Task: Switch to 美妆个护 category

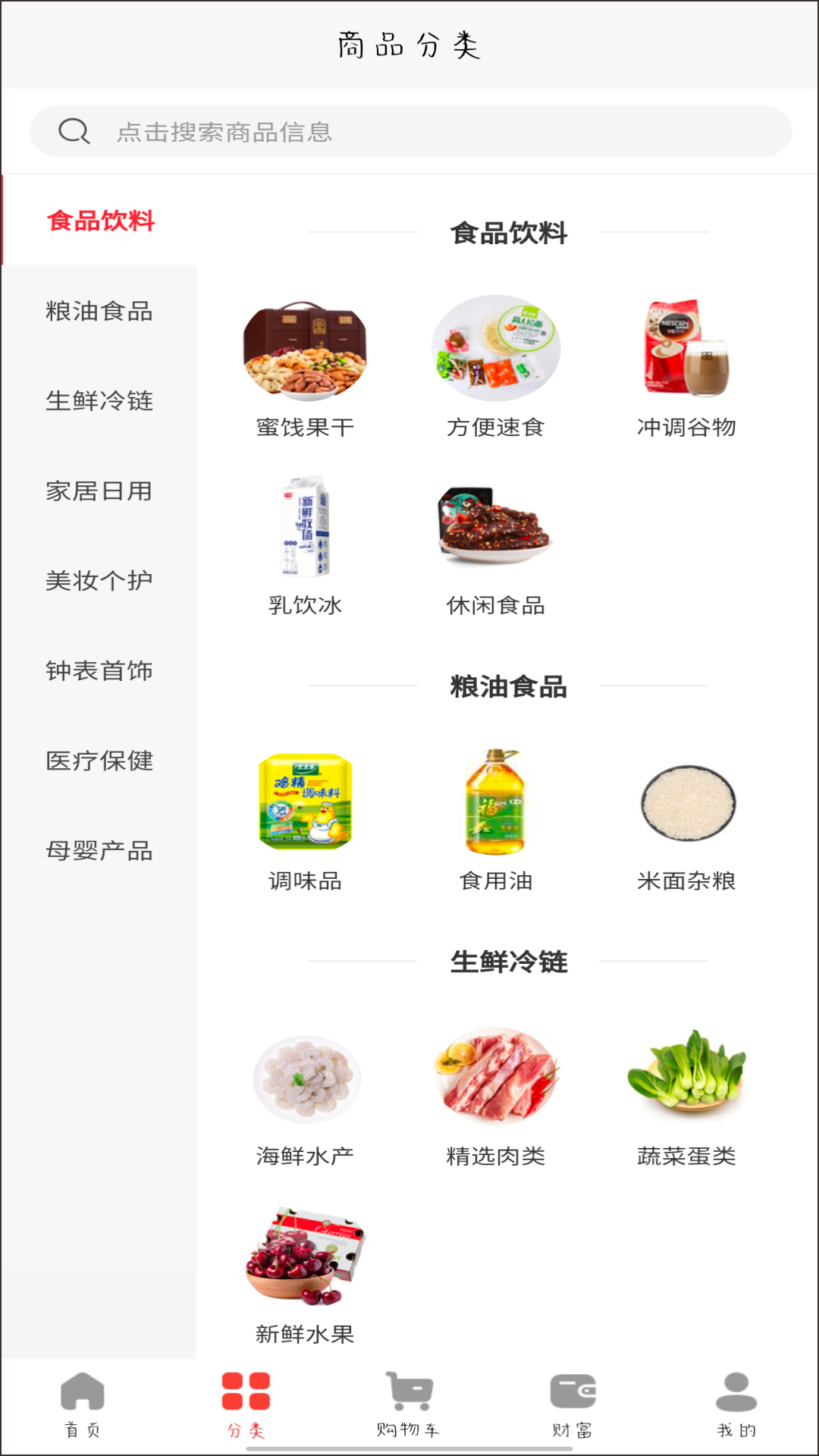Action: pos(99,580)
